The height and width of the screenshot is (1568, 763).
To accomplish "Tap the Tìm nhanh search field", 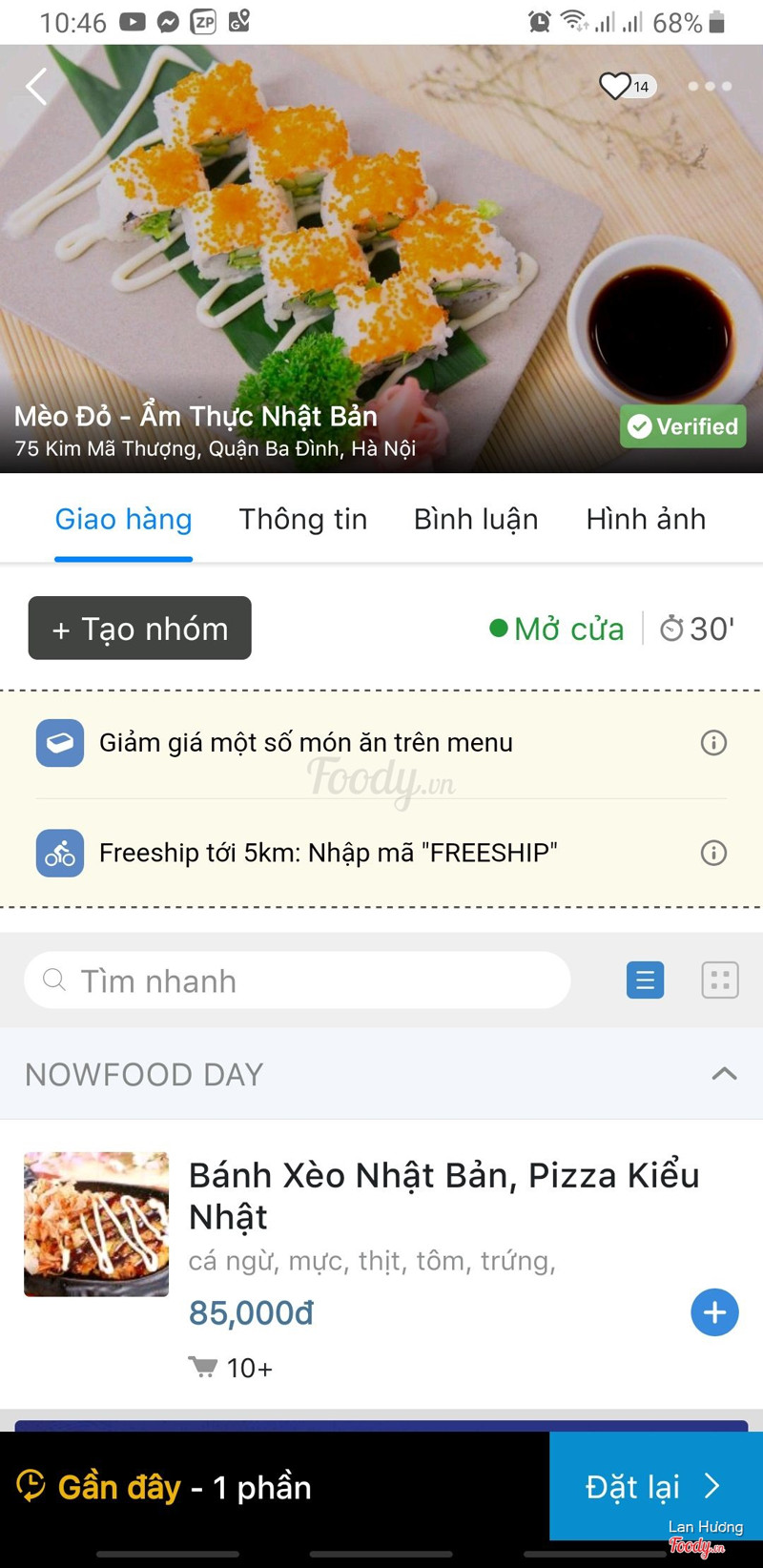I will point(298,980).
